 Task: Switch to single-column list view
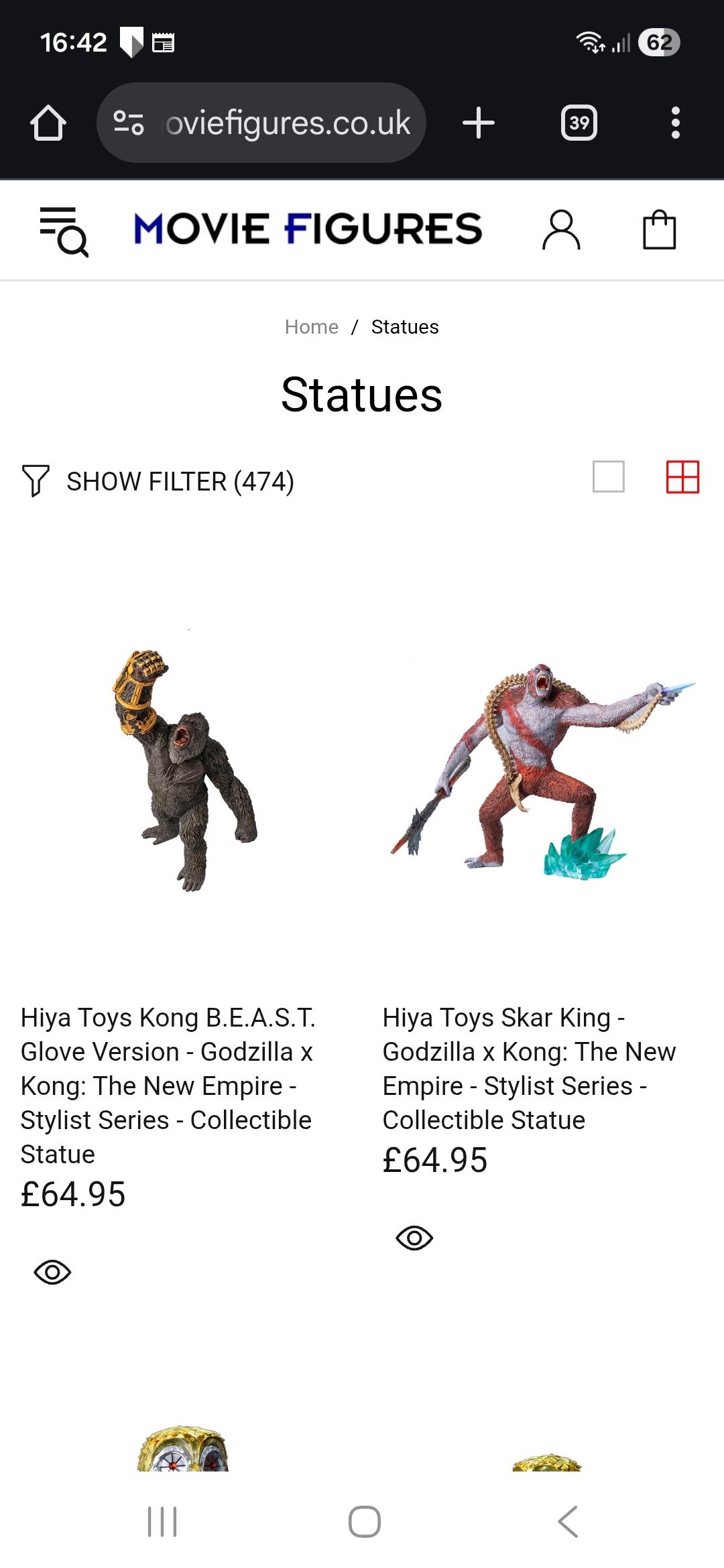pyautogui.click(x=609, y=476)
